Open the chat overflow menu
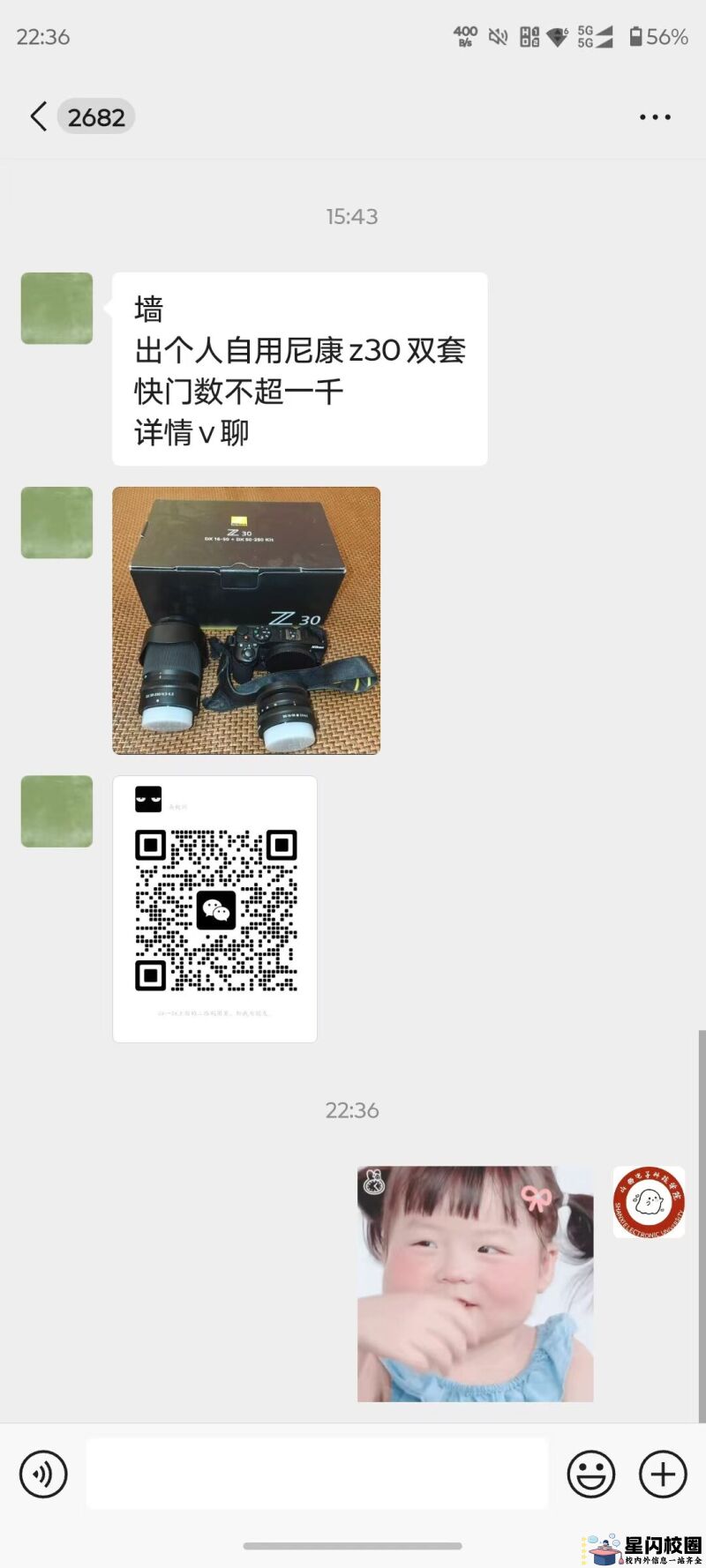 coord(655,116)
